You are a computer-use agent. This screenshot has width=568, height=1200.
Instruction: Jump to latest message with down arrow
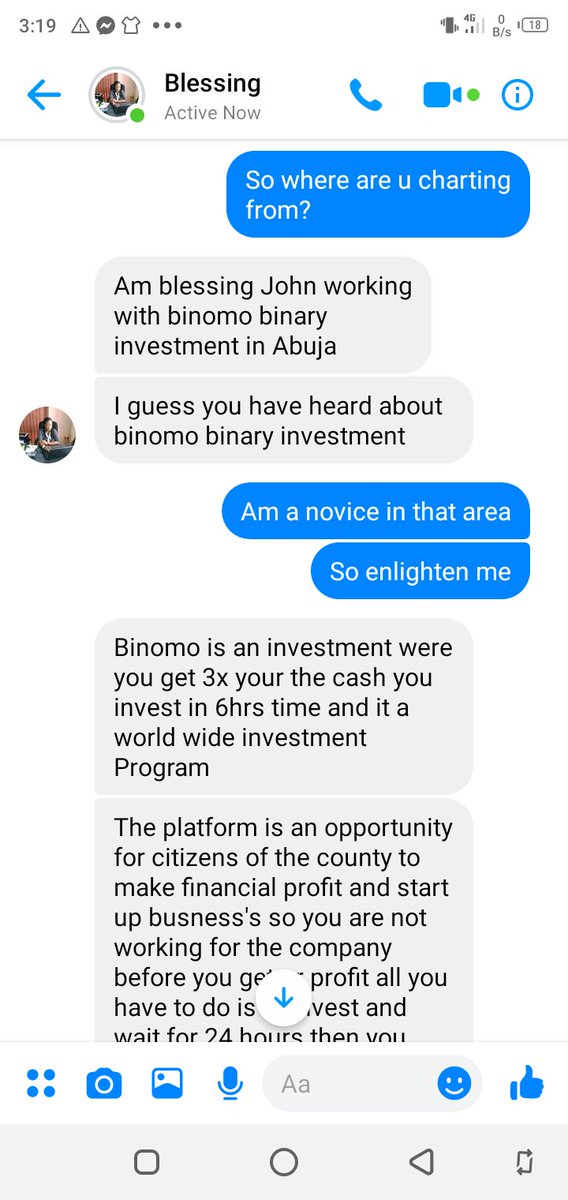(284, 997)
